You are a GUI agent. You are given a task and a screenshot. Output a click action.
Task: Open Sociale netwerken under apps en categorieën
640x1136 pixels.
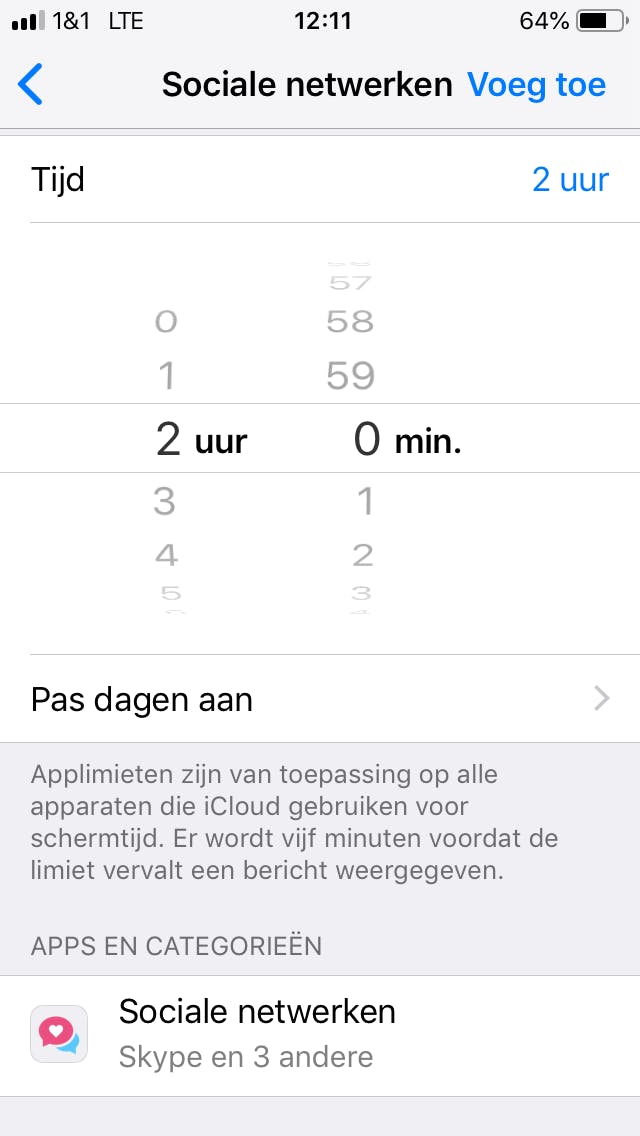coord(320,1035)
